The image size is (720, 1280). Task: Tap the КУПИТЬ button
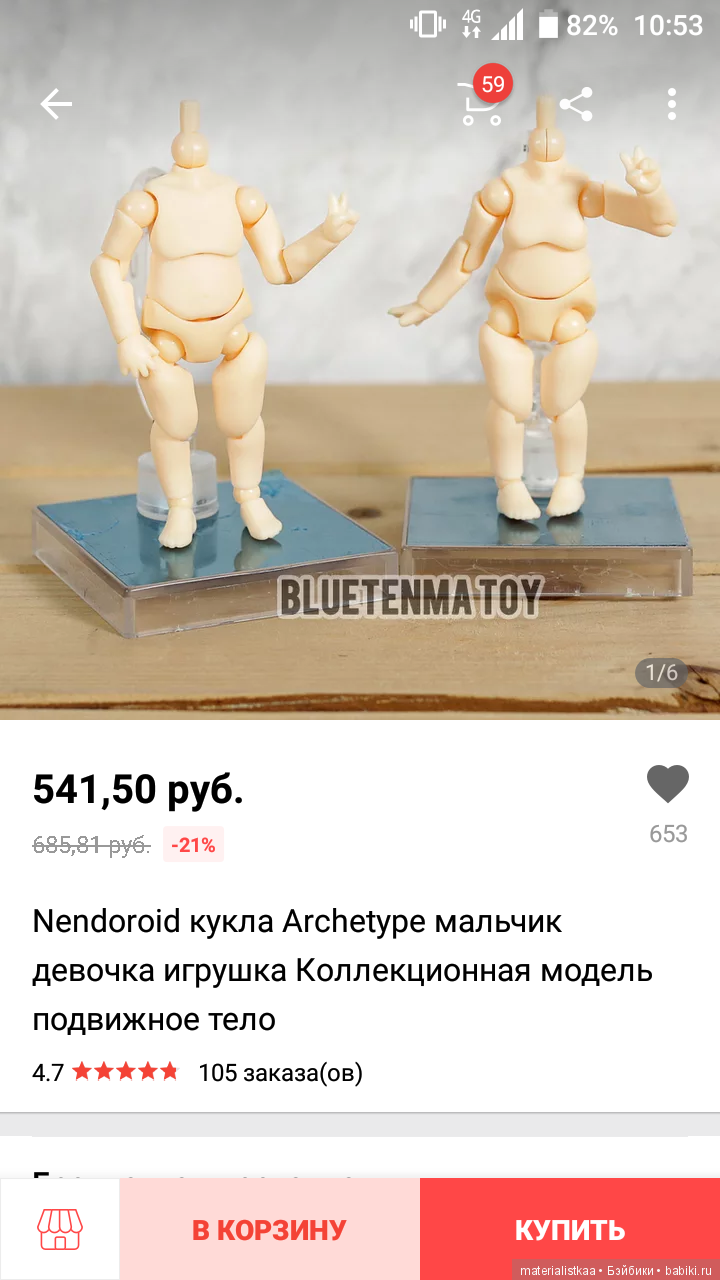(x=569, y=1229)
